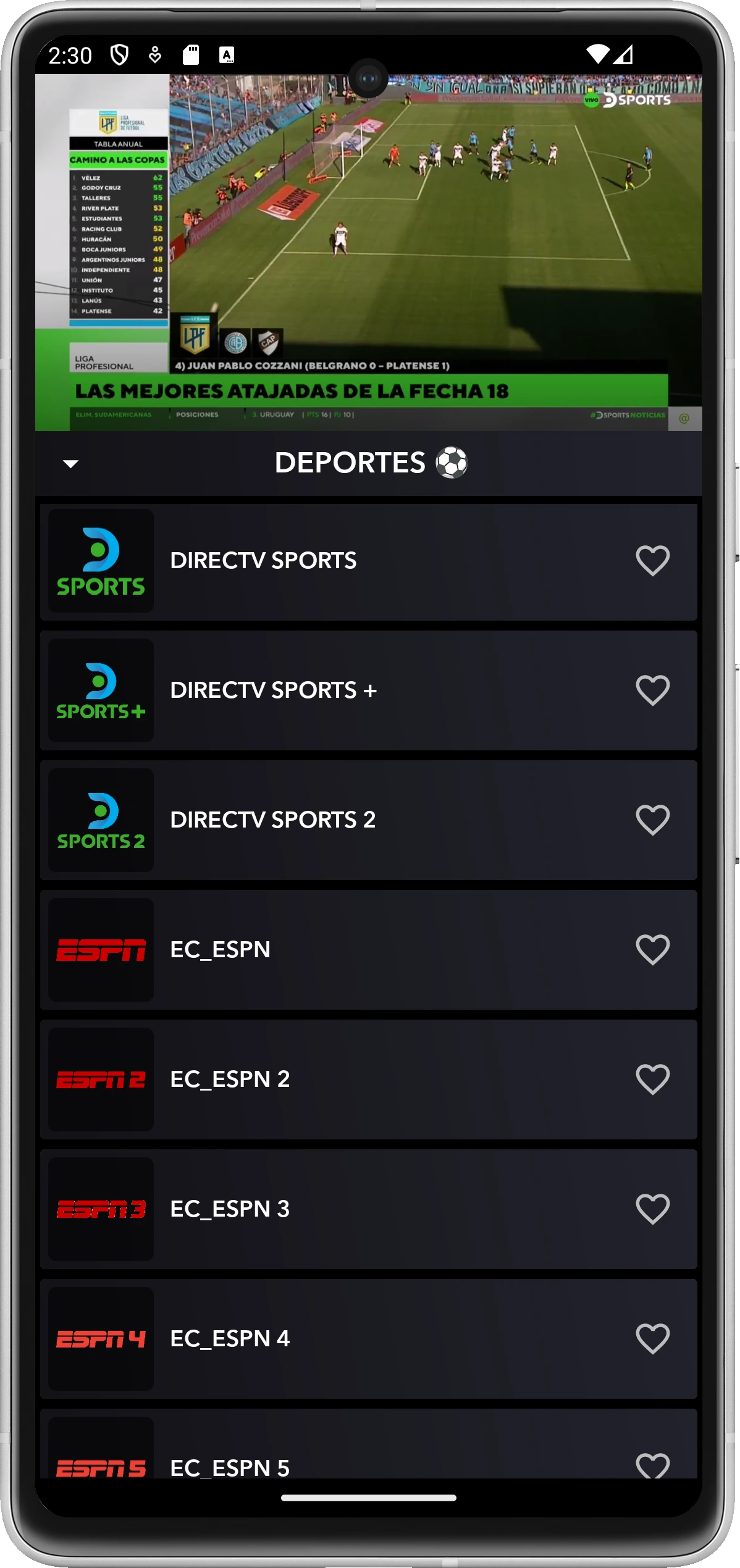Open the EC_ESPN 5 channel
The width and height of the screenshot is (740, 1568).
(230, 1467)
